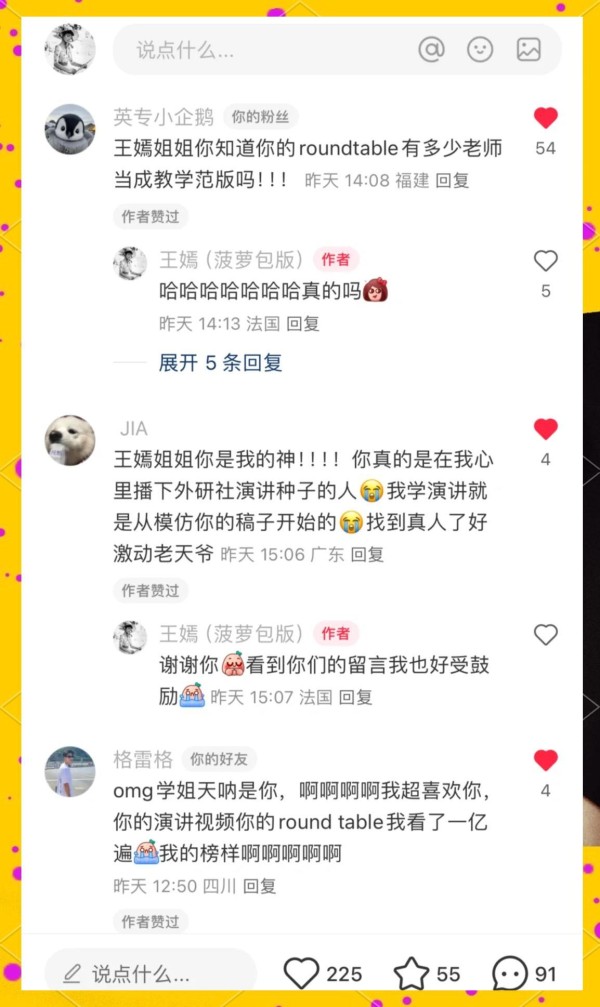
Task: Unlike 英专小企鹅's comment
Action: click(545, 118)
